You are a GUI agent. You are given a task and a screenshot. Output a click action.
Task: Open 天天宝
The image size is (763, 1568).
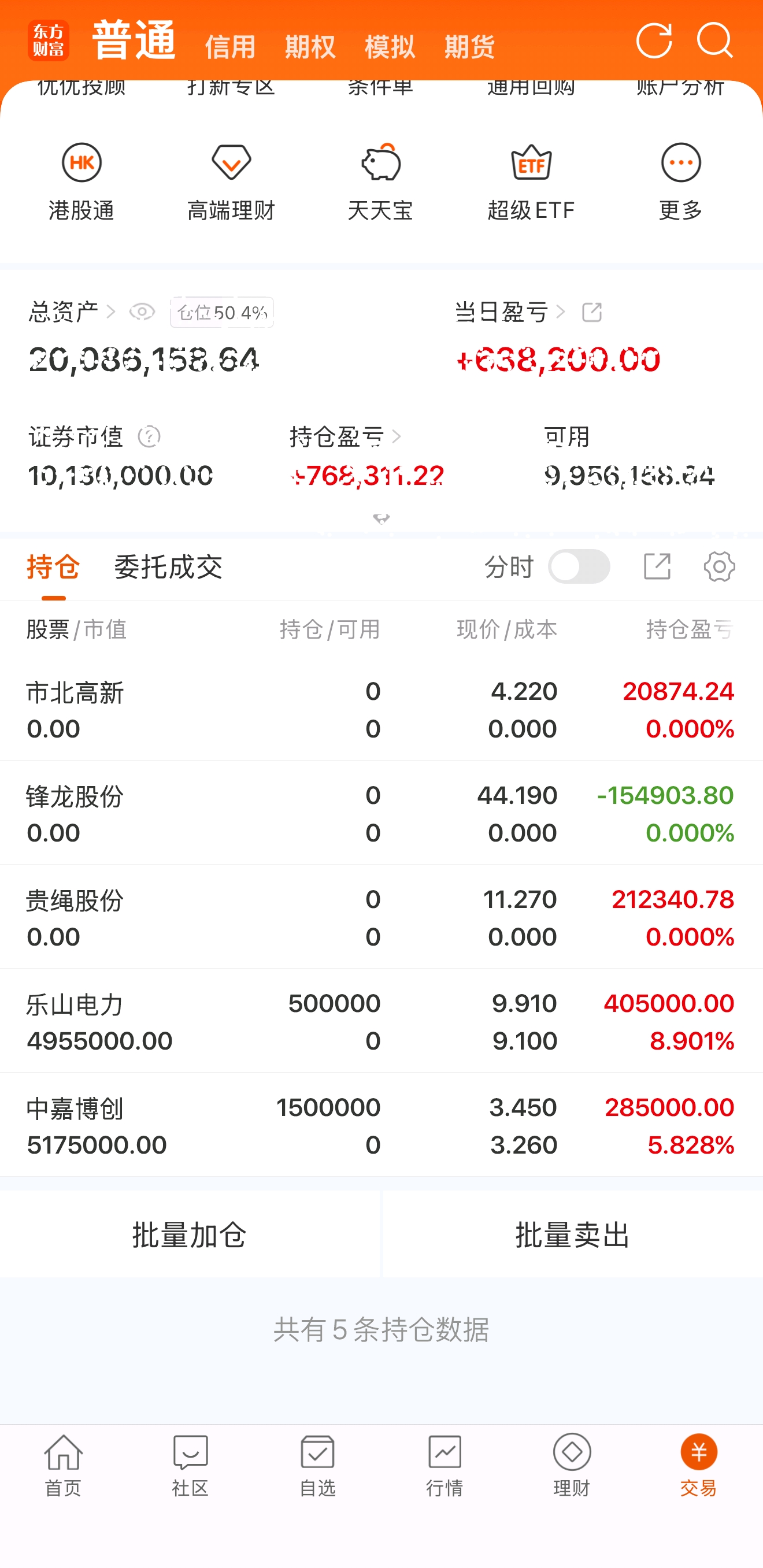coord(380,182)
